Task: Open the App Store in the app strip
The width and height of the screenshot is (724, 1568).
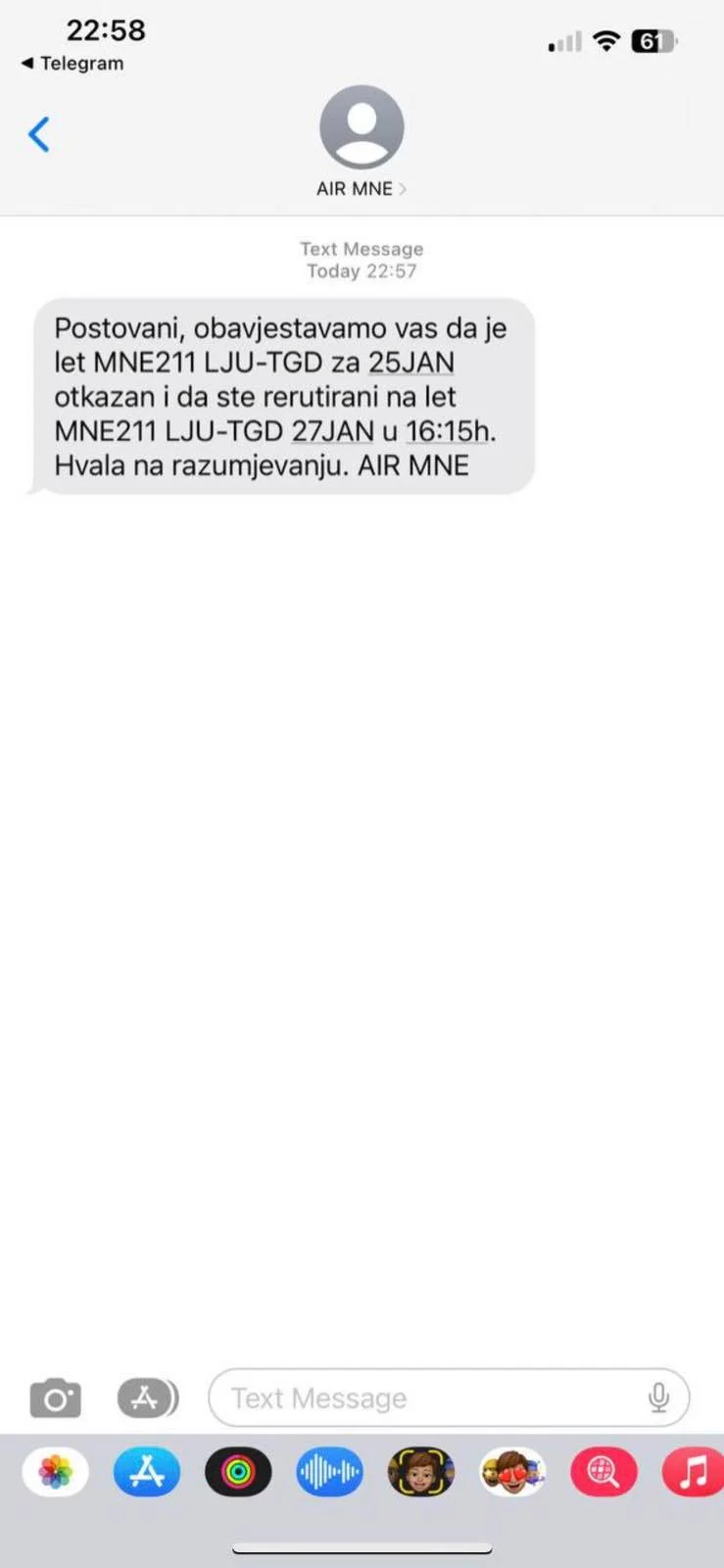Action: [x=147, y=1472]
